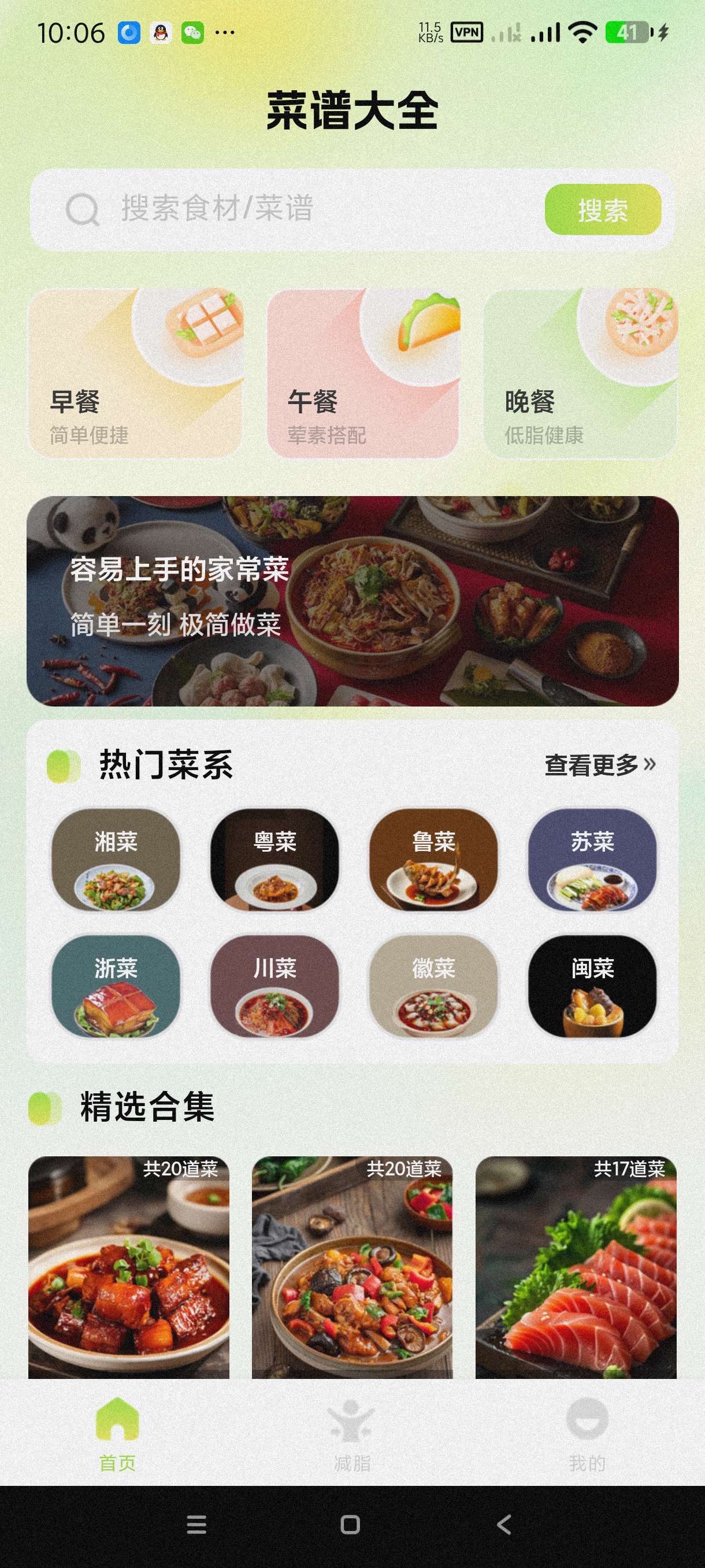The image size is (705, 1568).
Task: Select the 鲁菜 cuisine tile
Action: click(433, 860)
